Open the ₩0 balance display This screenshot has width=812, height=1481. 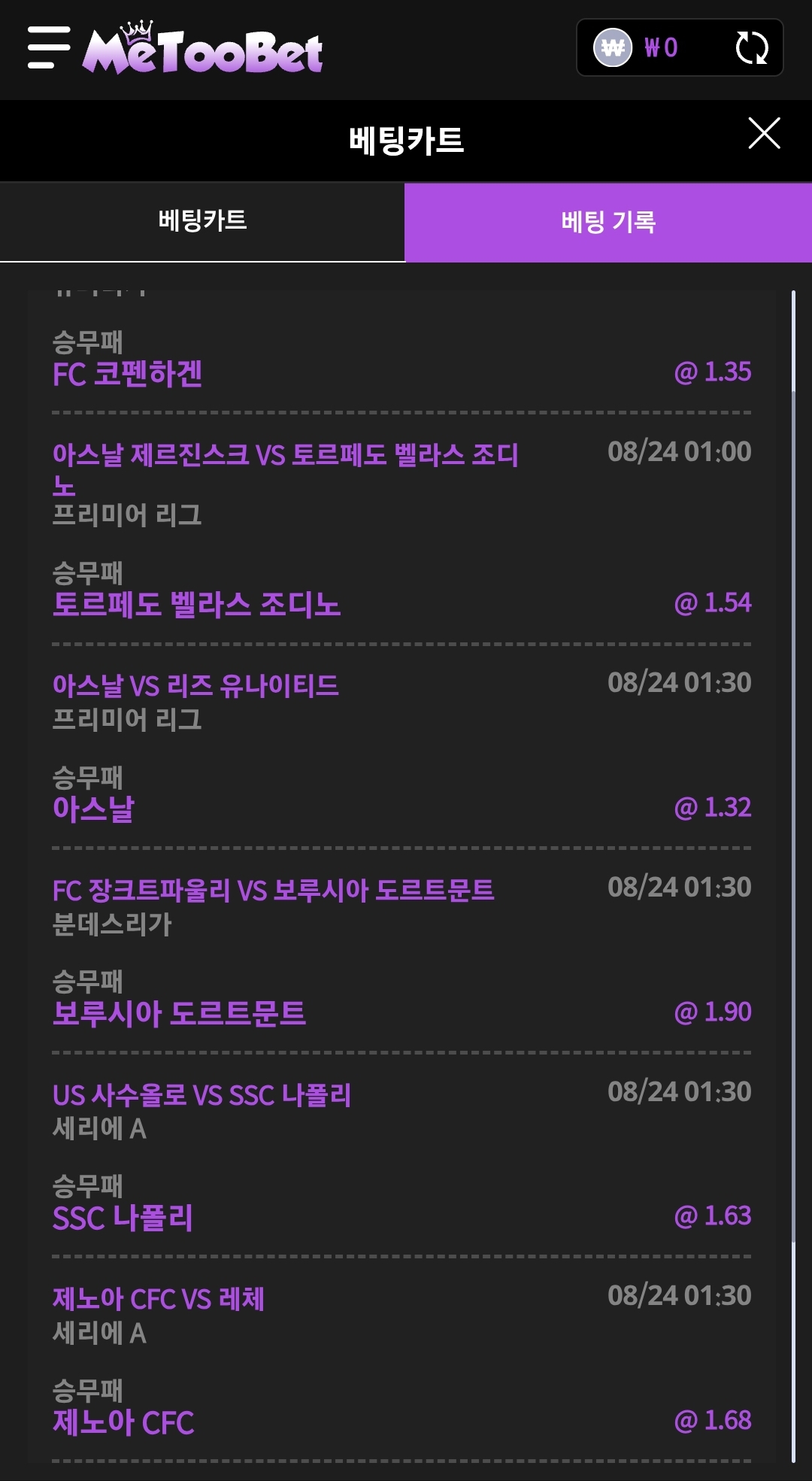pyautogui.click(x=638, y=47)
